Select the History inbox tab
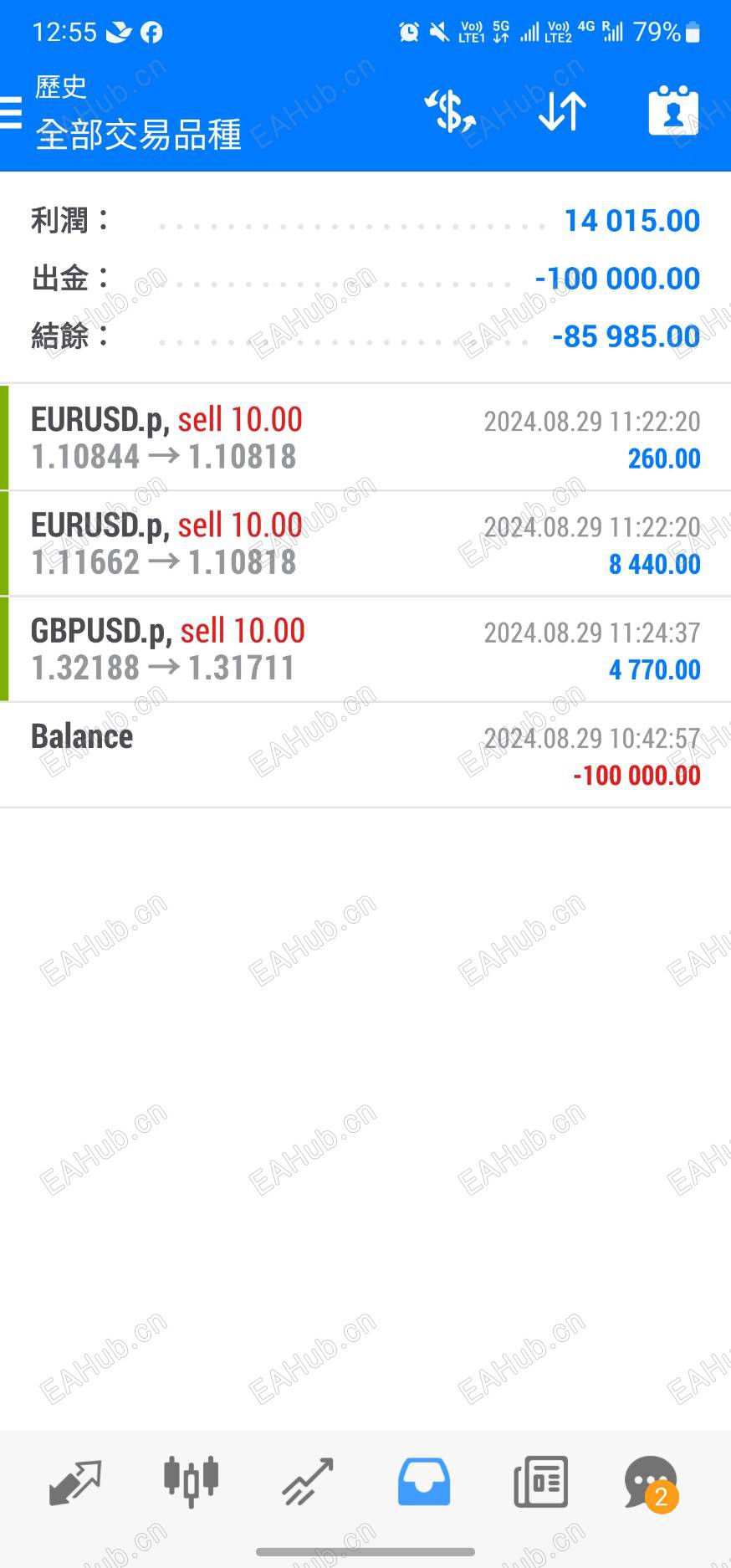Image resolution: width=731 pixels, height=1568 pixels. coord(423,1482)
